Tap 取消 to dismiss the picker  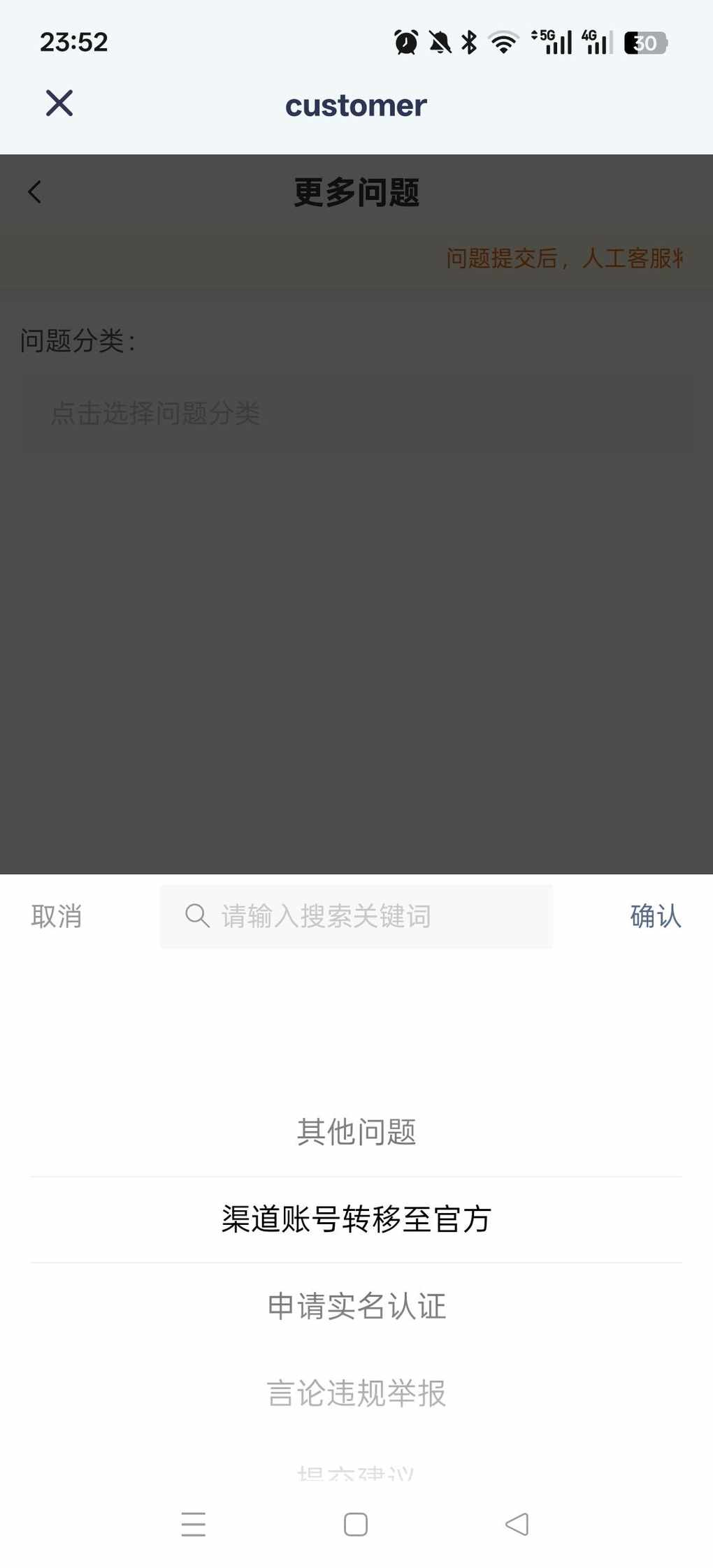coord(56,916)
